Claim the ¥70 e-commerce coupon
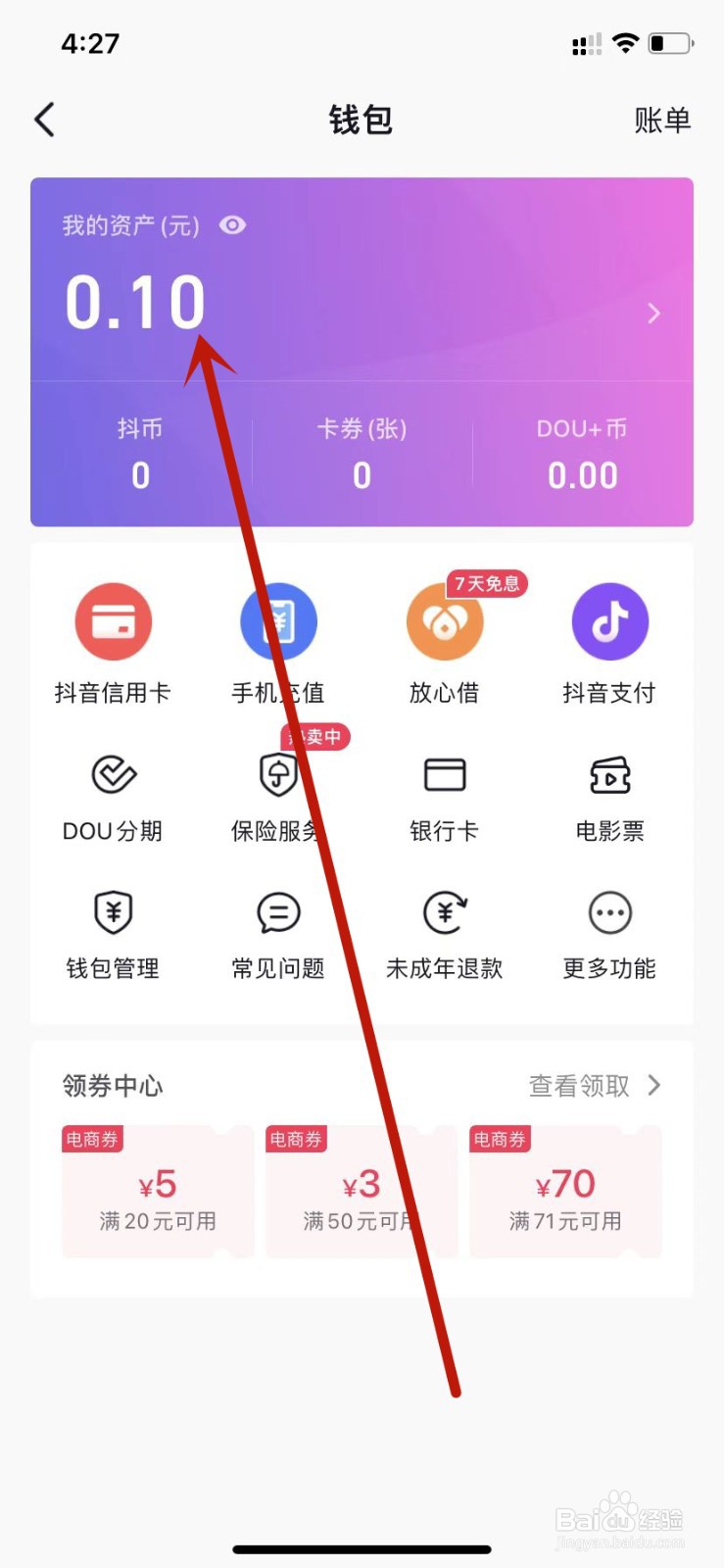The height and width of the screenshot is (1568, 724). pos(564,1191)
